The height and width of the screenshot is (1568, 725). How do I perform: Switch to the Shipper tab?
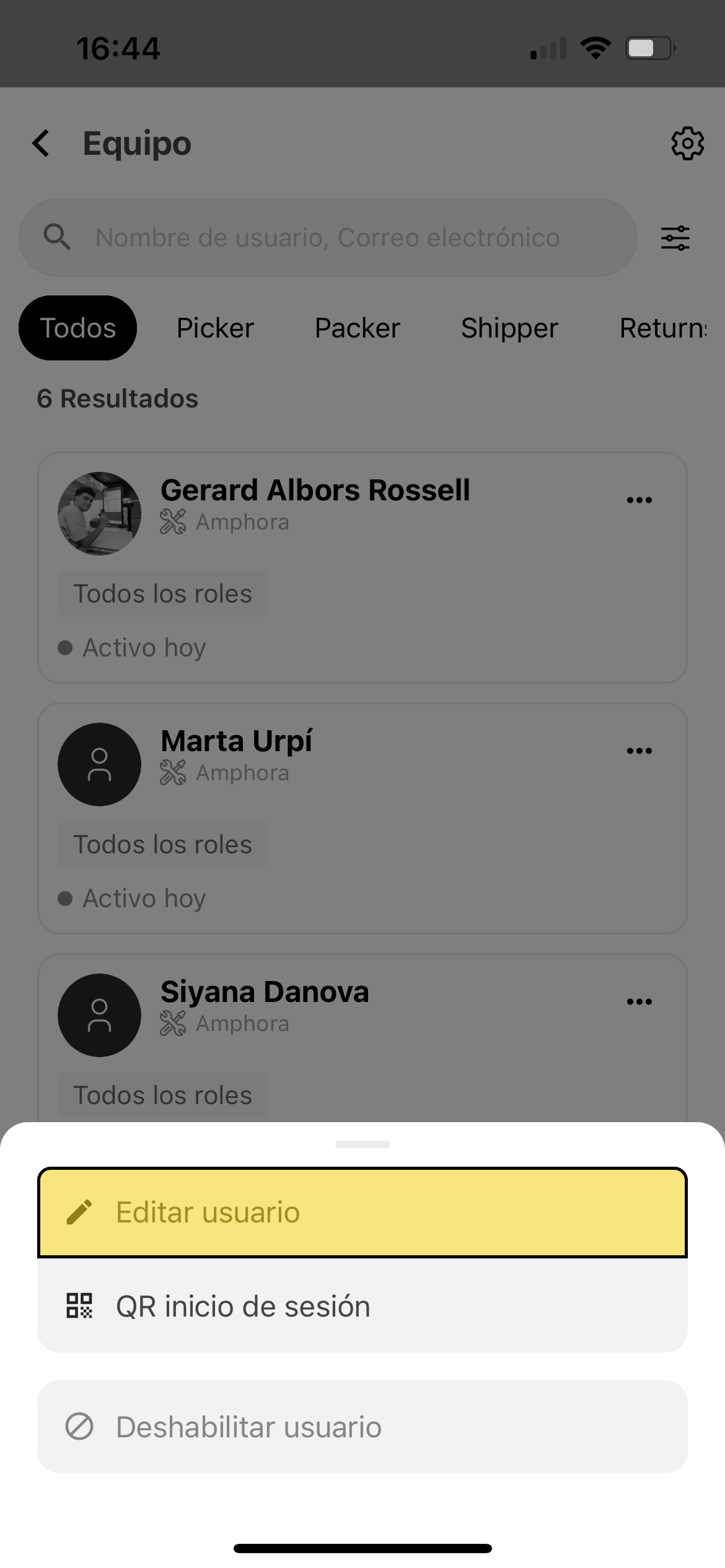509,328
